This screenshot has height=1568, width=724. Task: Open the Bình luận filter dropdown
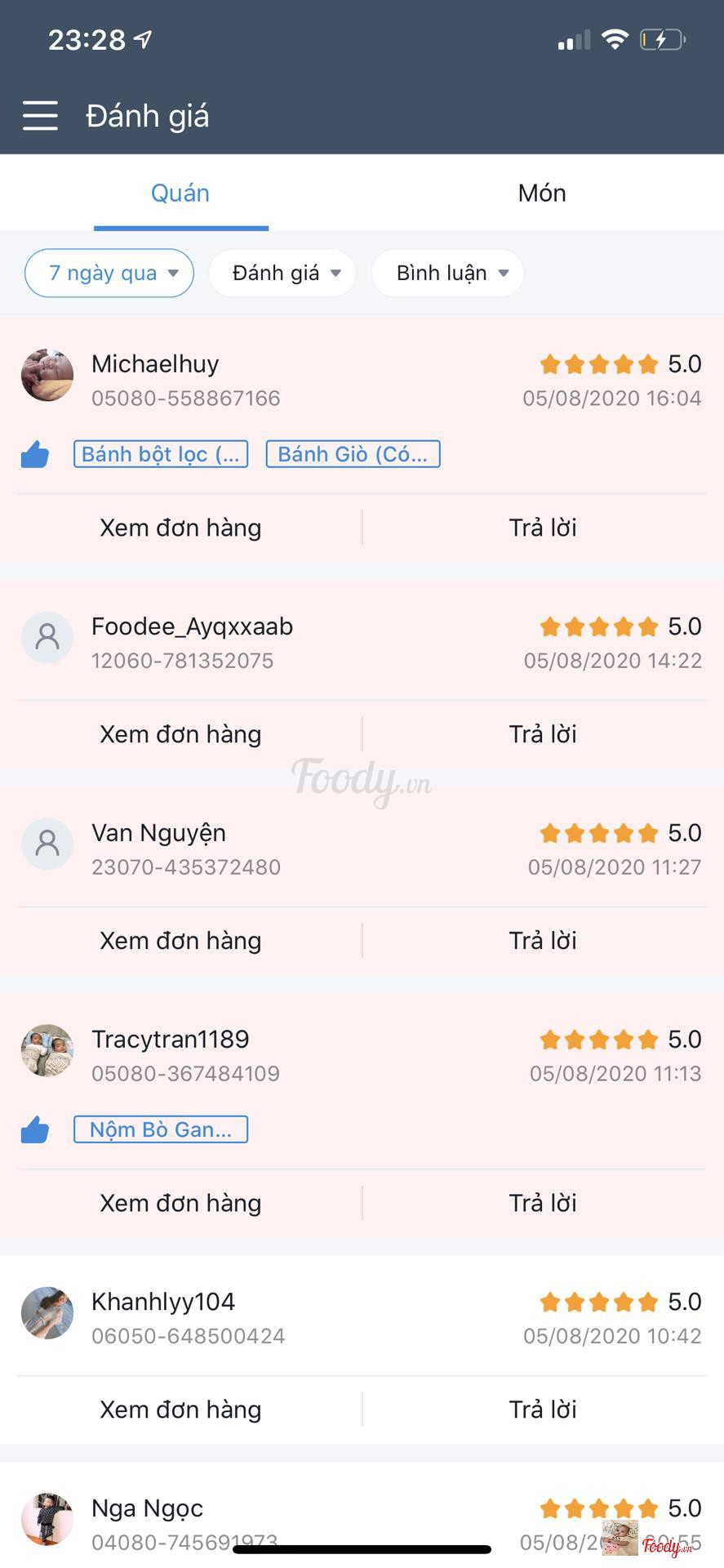tap(447, 273)
